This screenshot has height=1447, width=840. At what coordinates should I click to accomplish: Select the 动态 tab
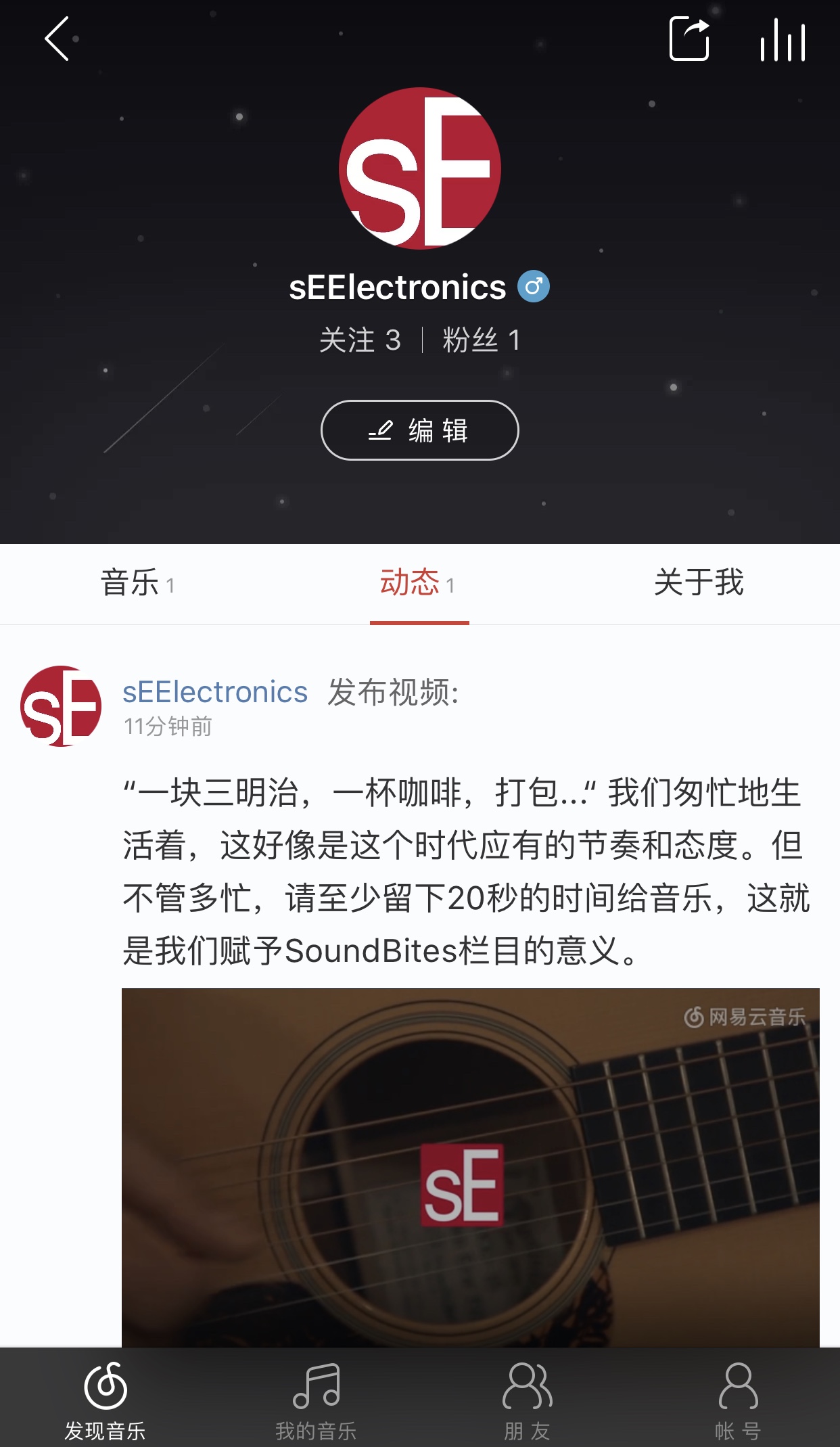(x=419, y=583)
